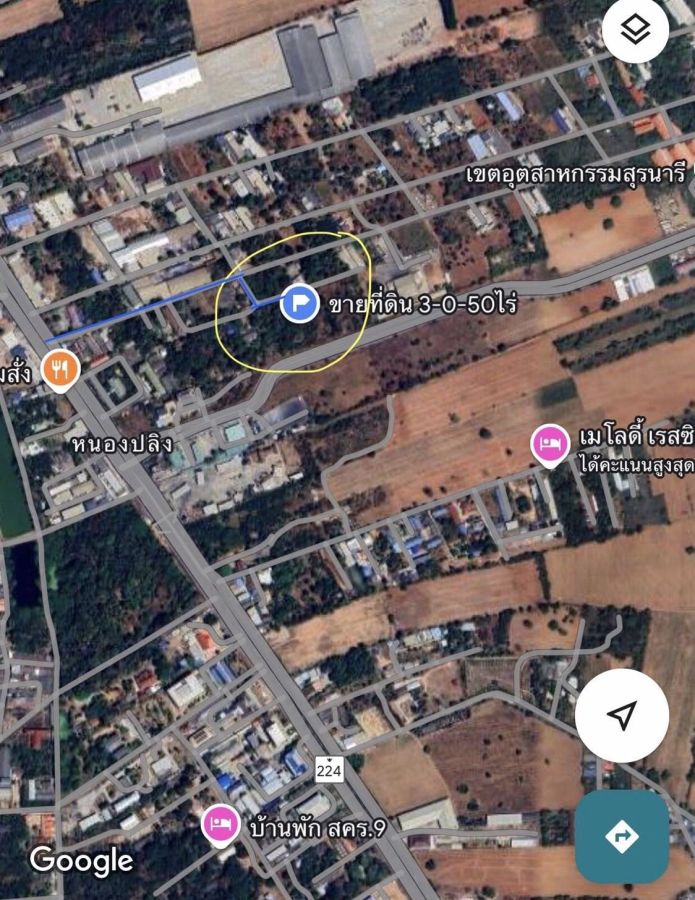Screen dimensions: 695x900
Task: Tap the orange restaurant pin
Action: [61, 370]
